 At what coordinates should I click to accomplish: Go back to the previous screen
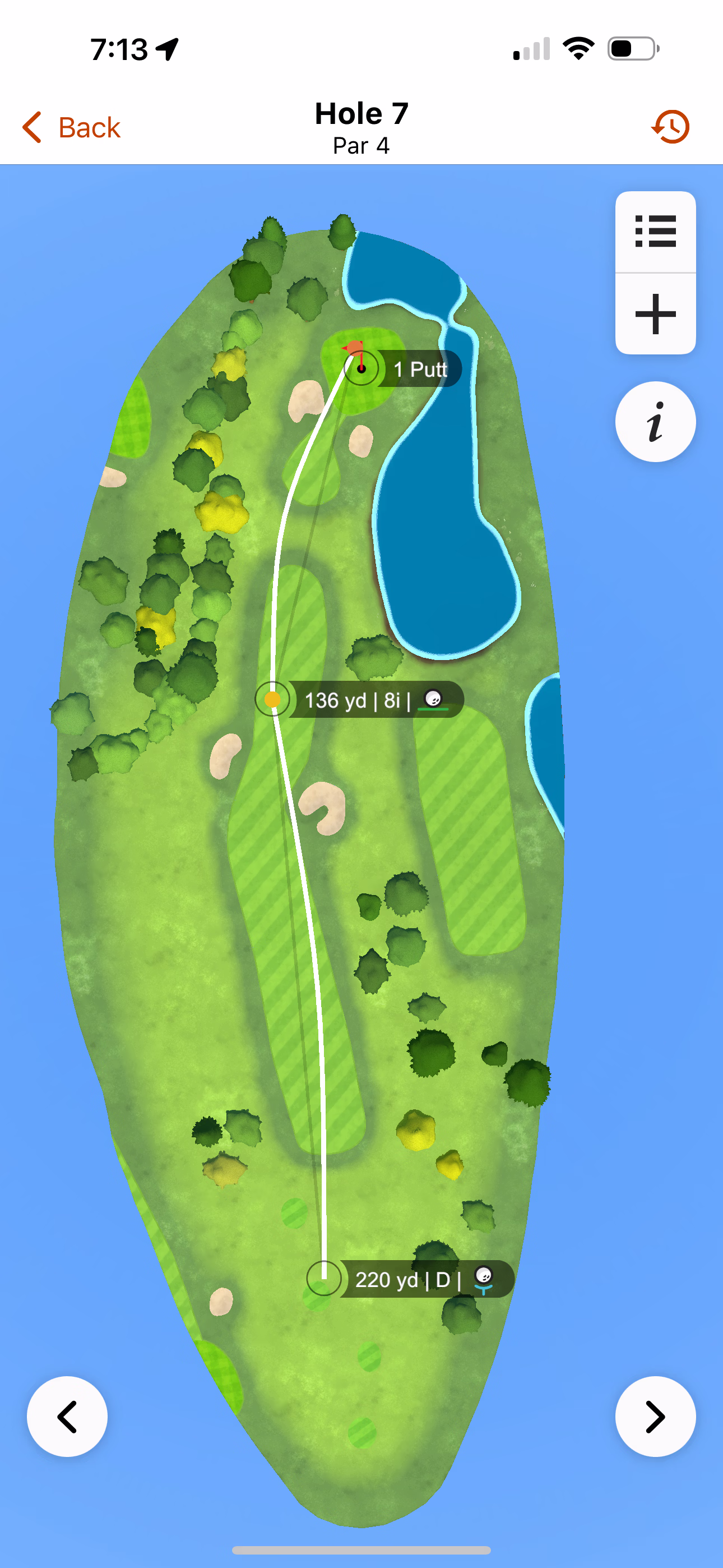pos(71,127)
